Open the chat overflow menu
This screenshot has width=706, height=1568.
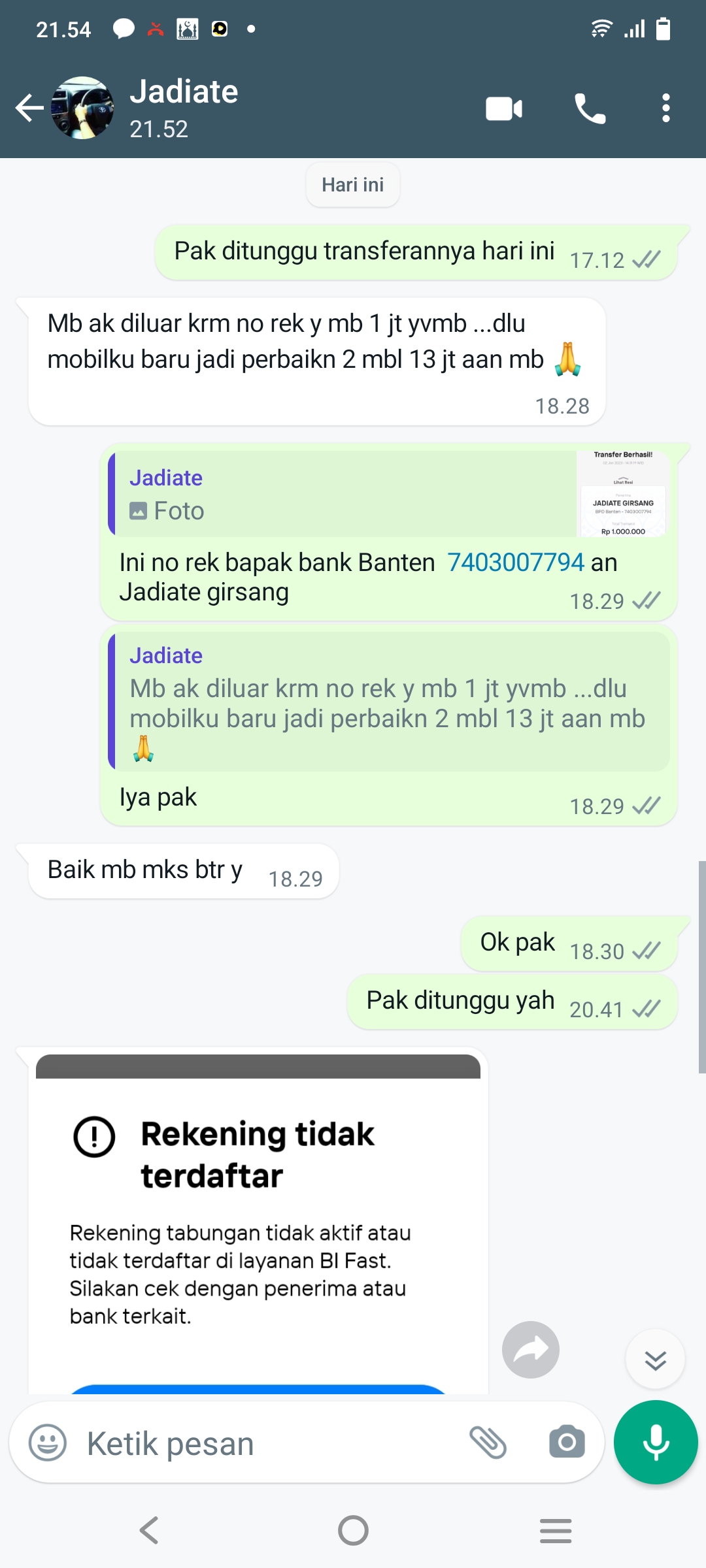[665, 108]
